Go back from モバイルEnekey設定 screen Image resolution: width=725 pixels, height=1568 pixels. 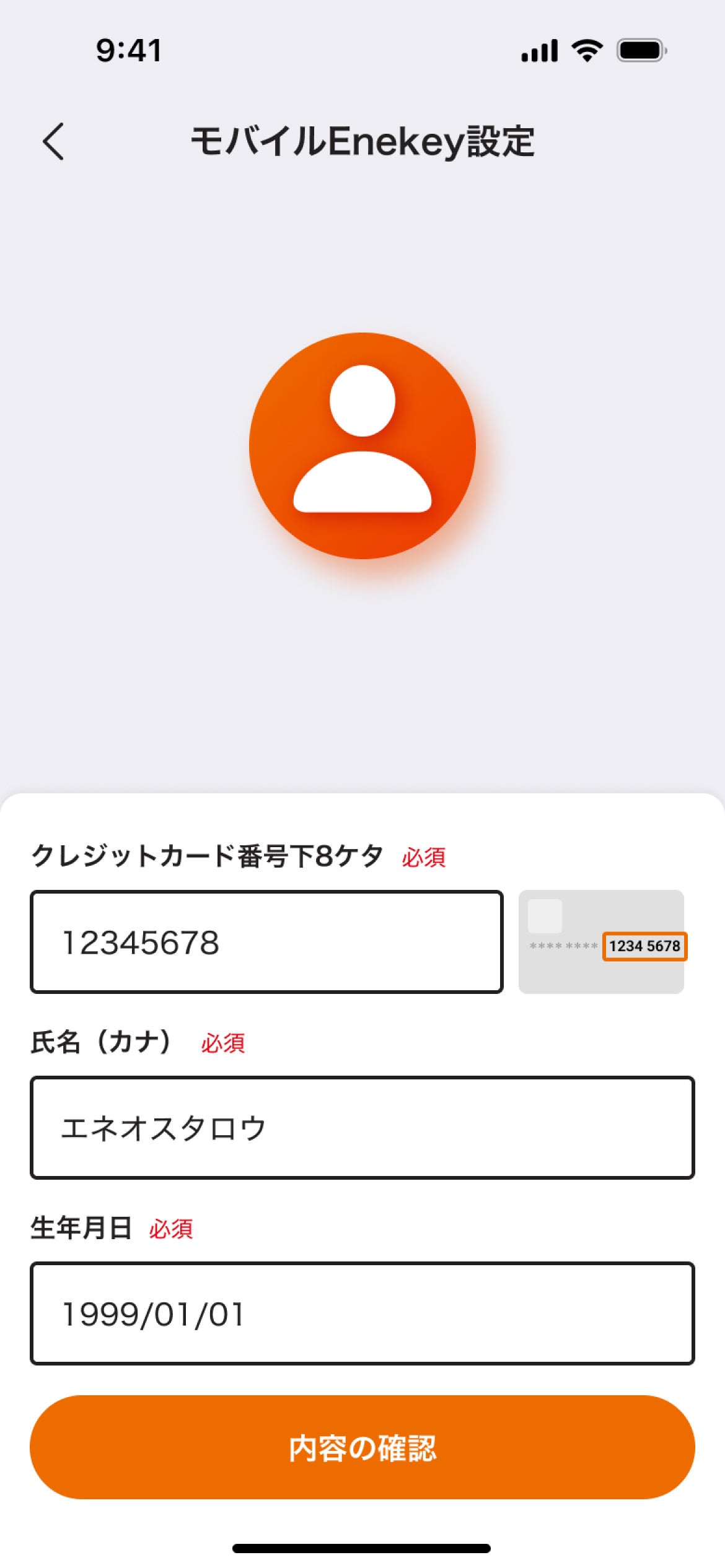tap(54, 141)
